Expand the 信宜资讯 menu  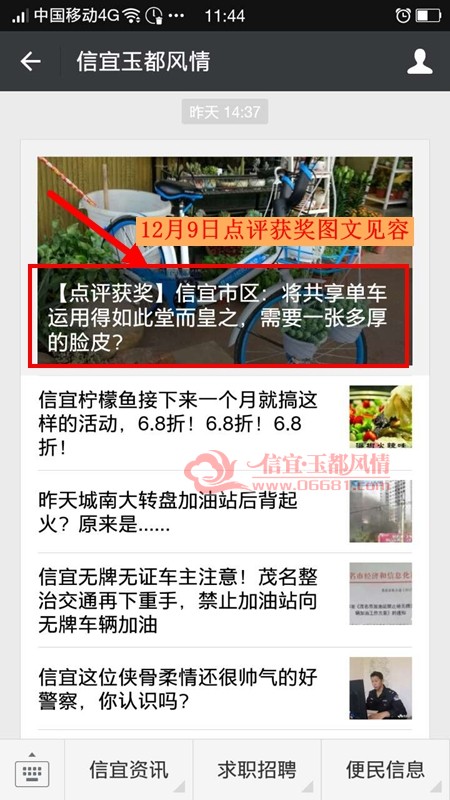[x=129, y=769]
